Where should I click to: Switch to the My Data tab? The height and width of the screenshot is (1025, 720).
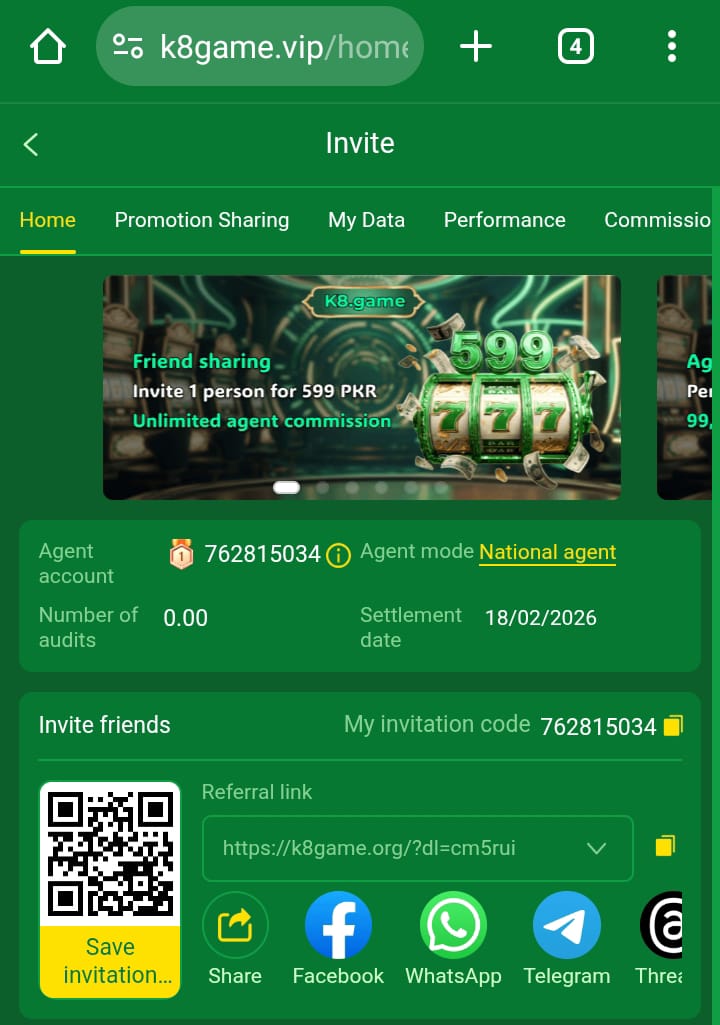coord(366,220)
